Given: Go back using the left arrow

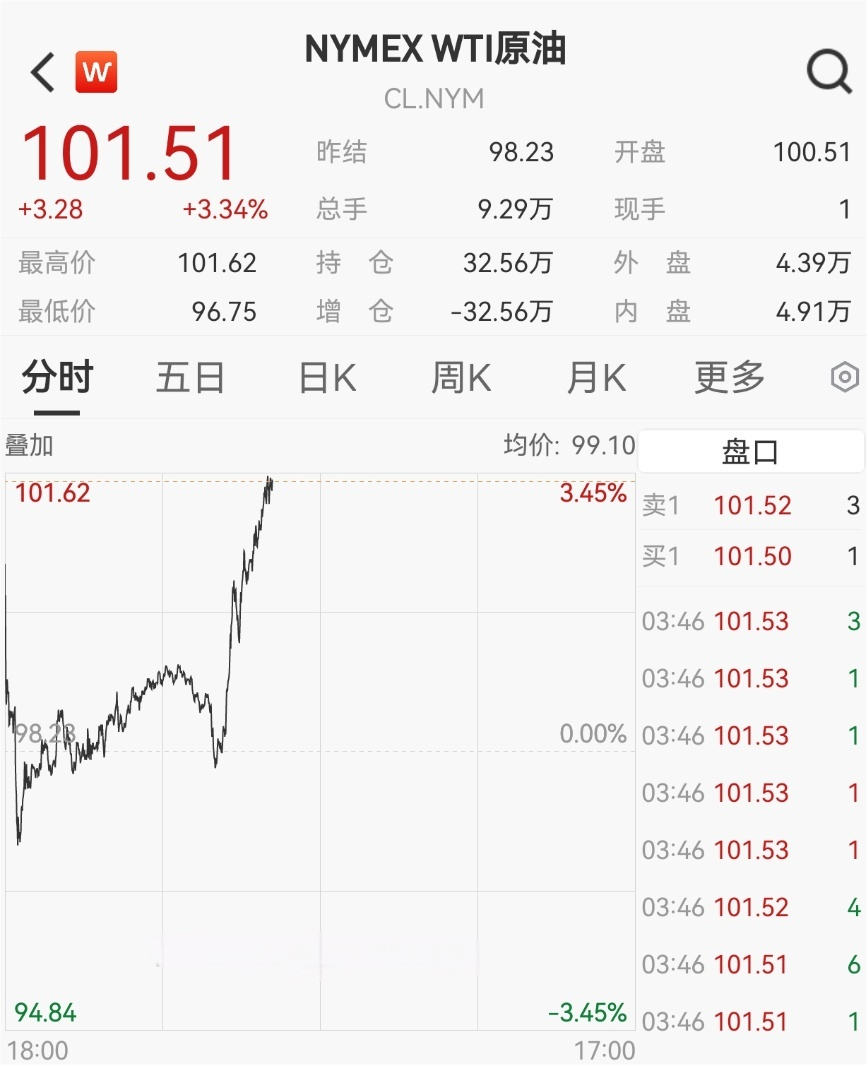Looking at the screenshot, I should (x=42, y=73).
